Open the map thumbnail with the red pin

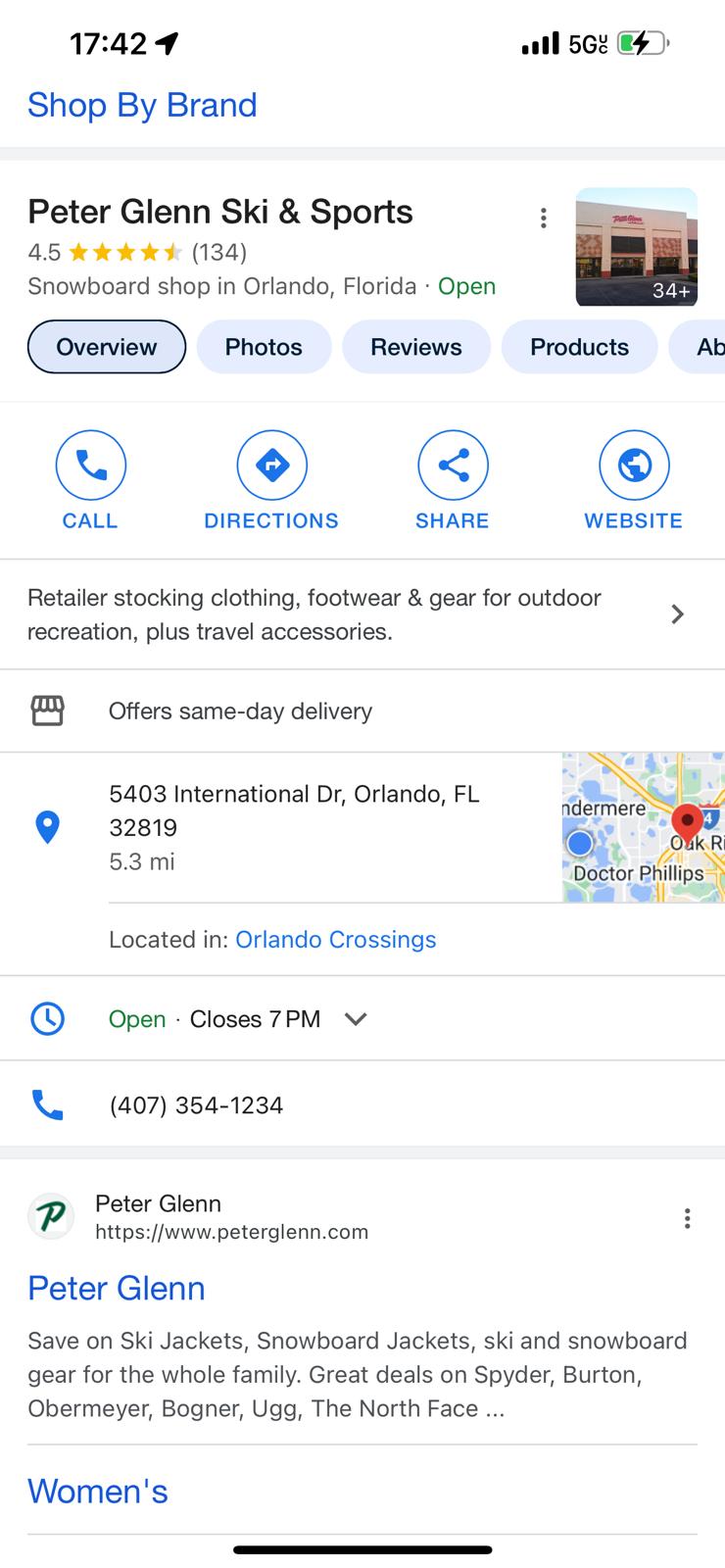click(643, 827)
